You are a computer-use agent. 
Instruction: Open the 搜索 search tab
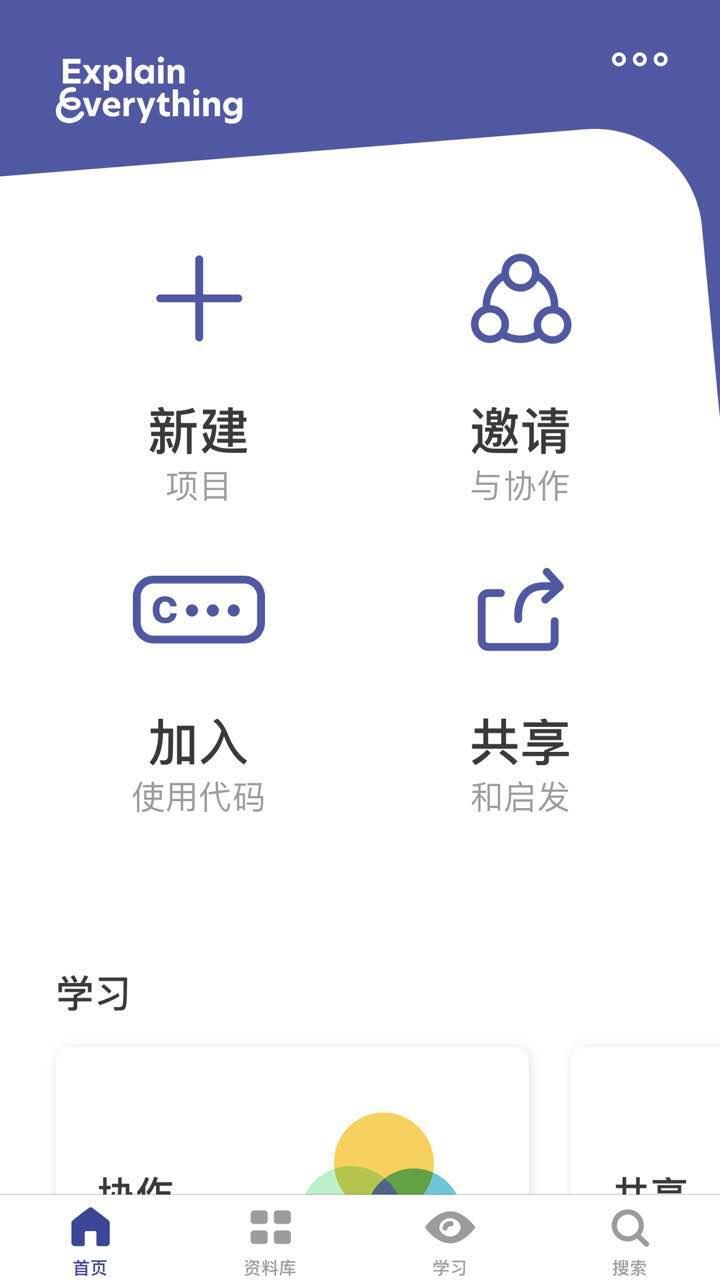click(630, 1240)
